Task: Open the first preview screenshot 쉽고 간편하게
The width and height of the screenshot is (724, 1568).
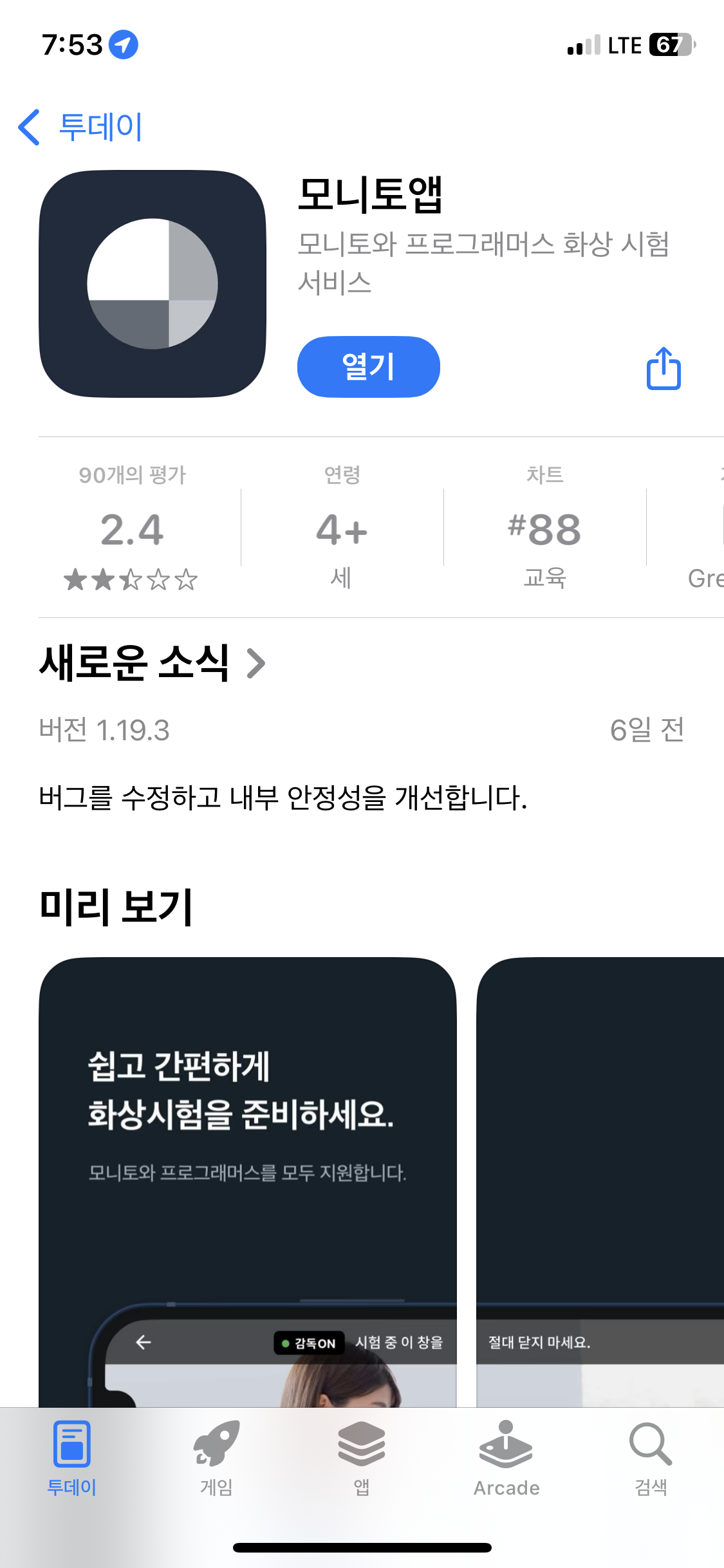Action: [248, 1182]
